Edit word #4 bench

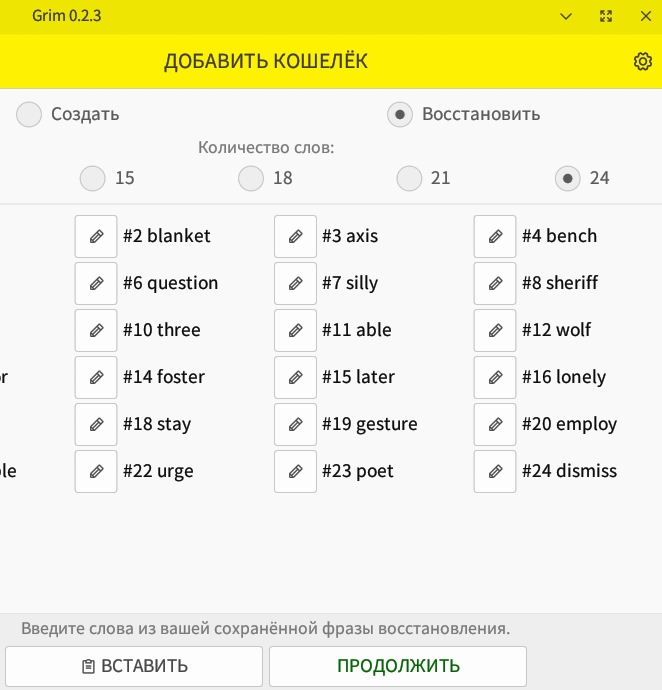[x=495, y=236]
